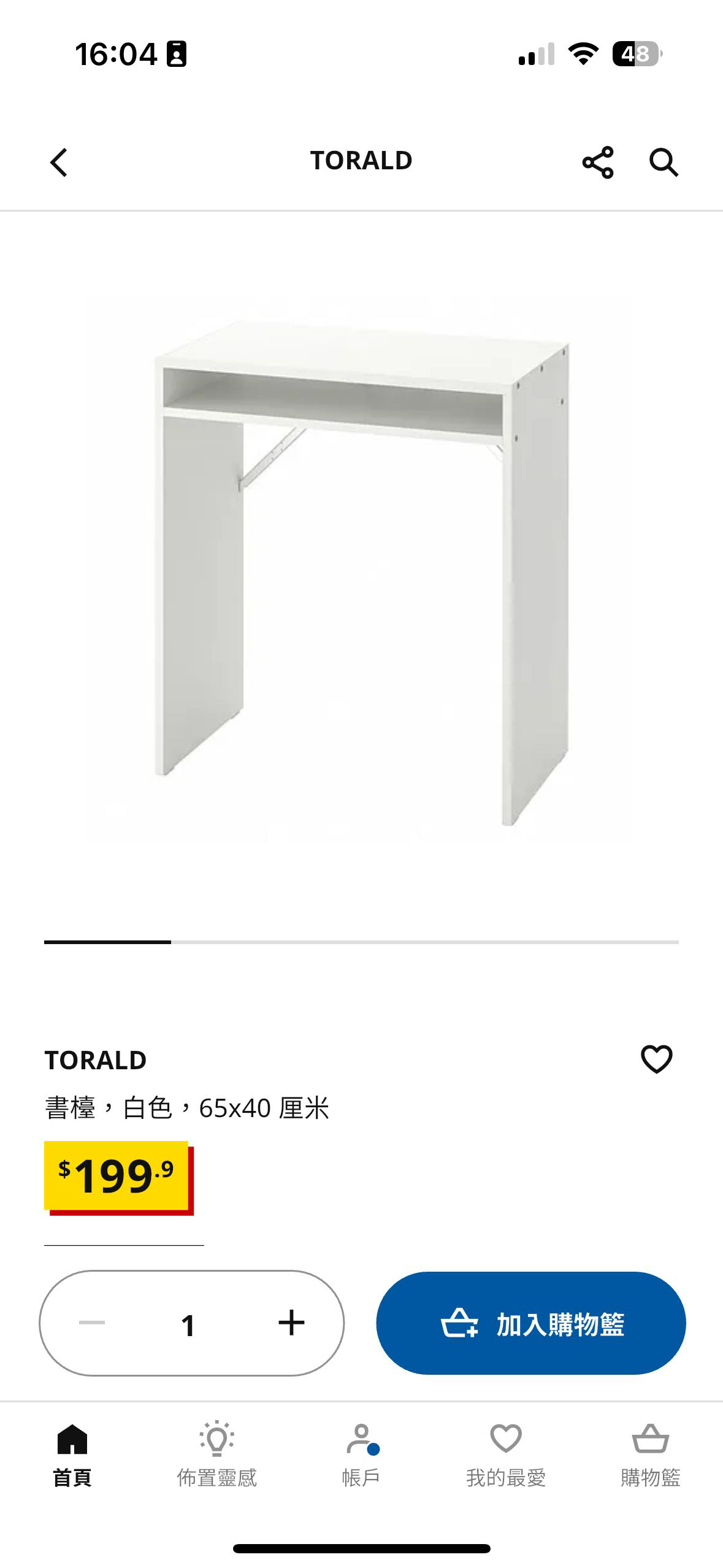The image size is (723, 1568).
Task: Share the TORALD product page
Action: click(597, 163)
